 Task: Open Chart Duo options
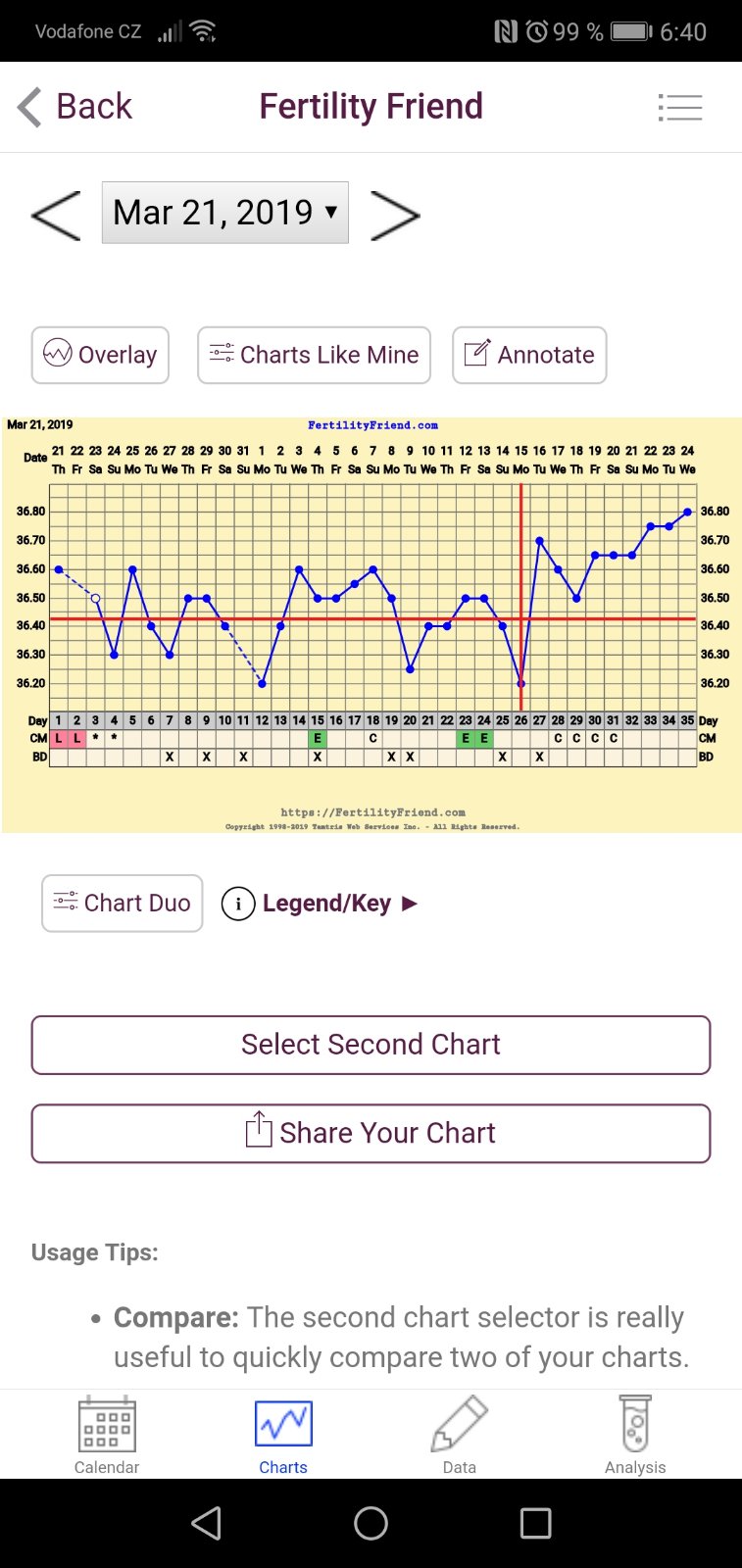[x=122, y=903]
